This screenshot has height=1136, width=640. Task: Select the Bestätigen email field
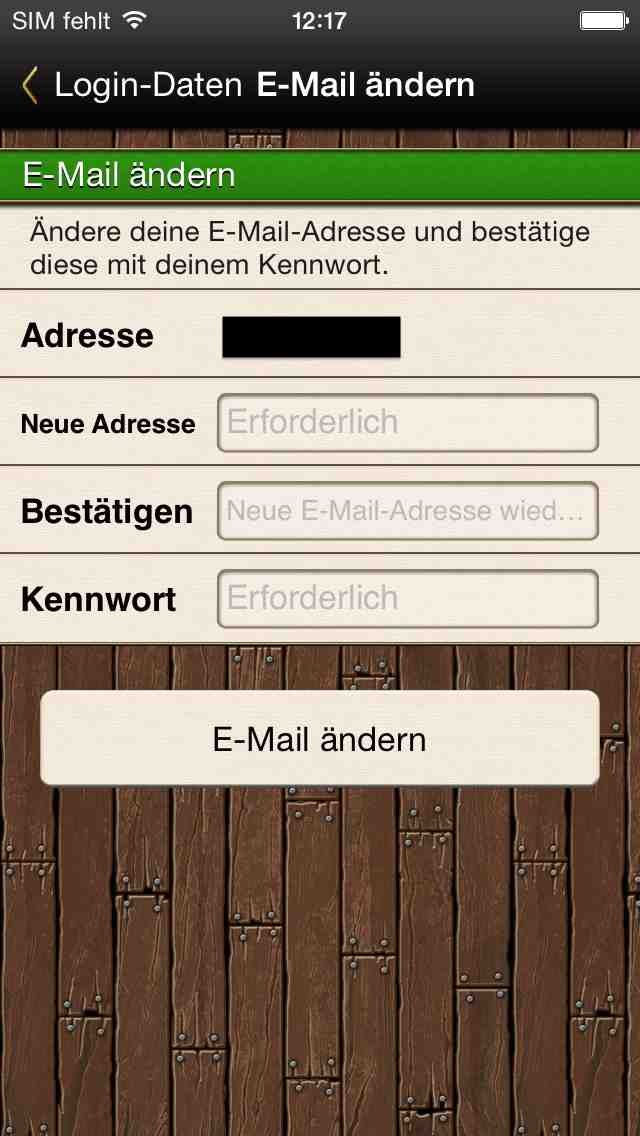pyautogui.click(x=407, y=511)
